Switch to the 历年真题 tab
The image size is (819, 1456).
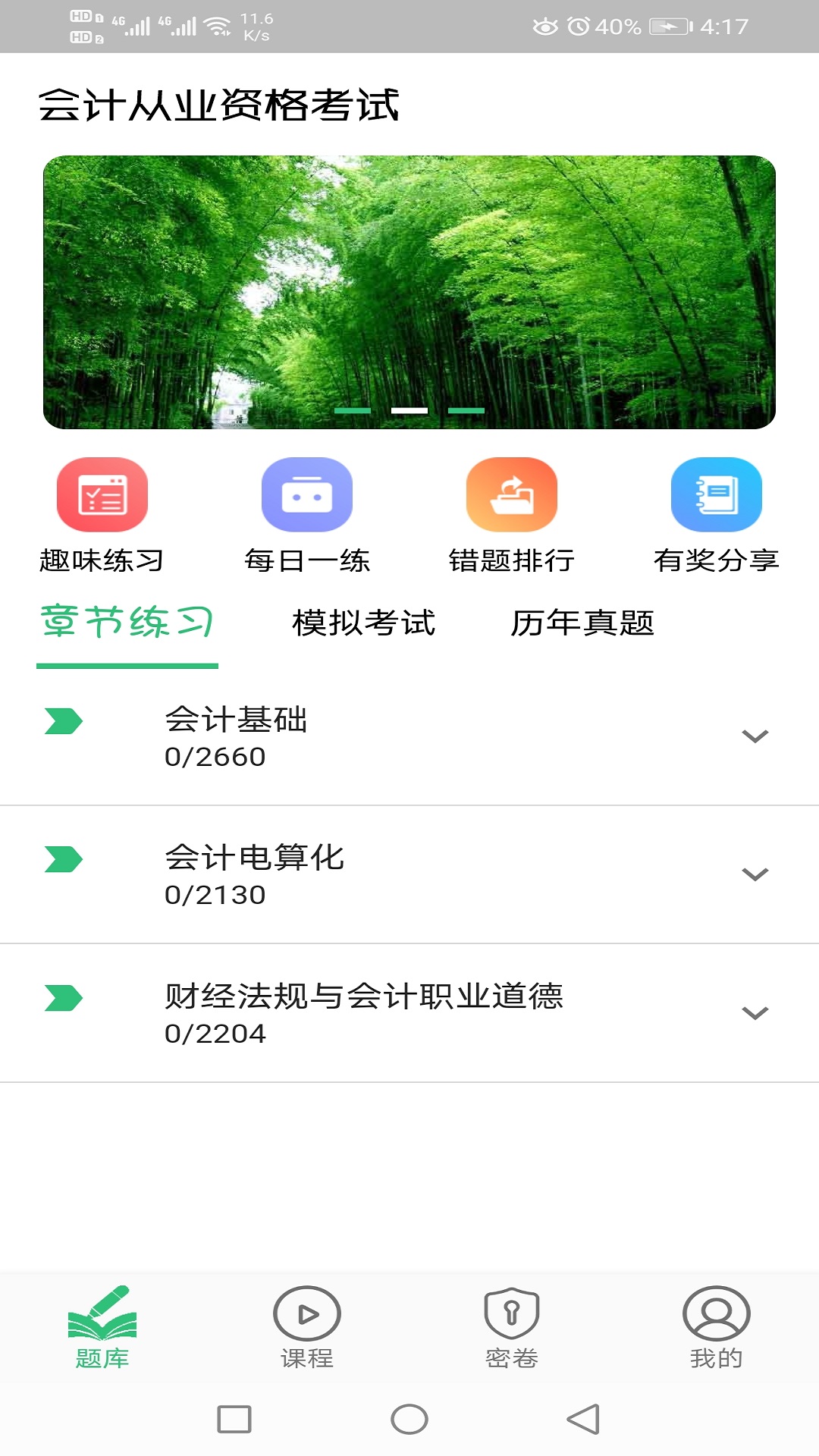582,623
